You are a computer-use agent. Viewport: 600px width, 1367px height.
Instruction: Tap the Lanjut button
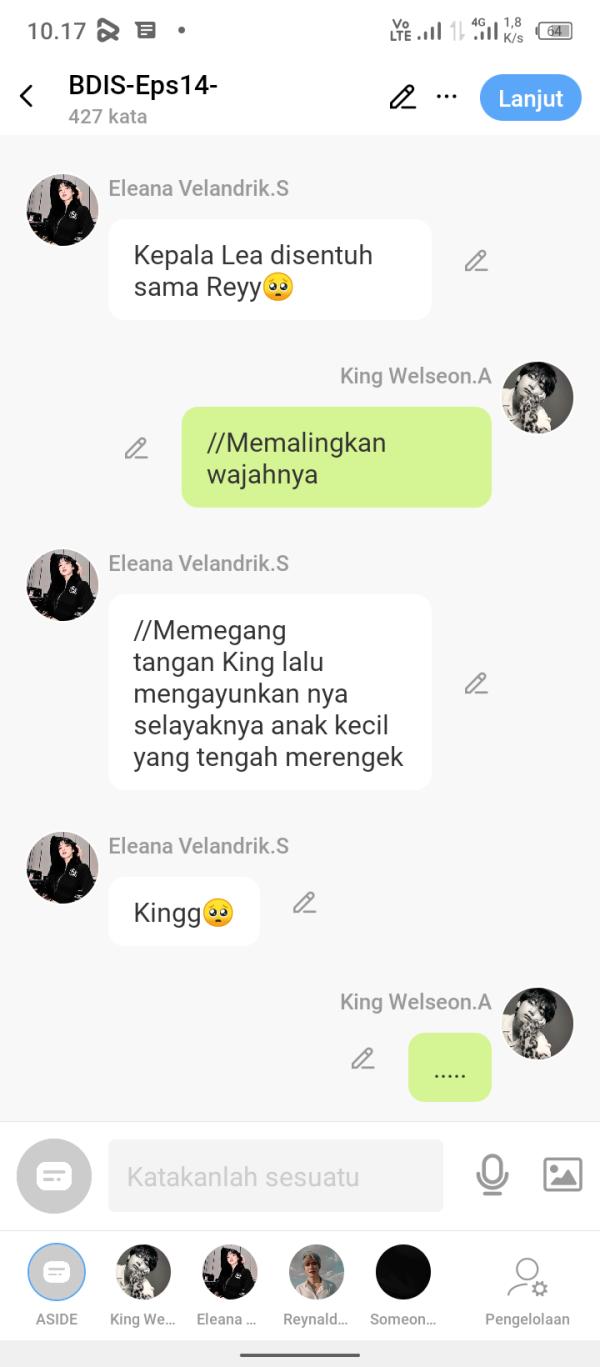(x=530, y=98)
